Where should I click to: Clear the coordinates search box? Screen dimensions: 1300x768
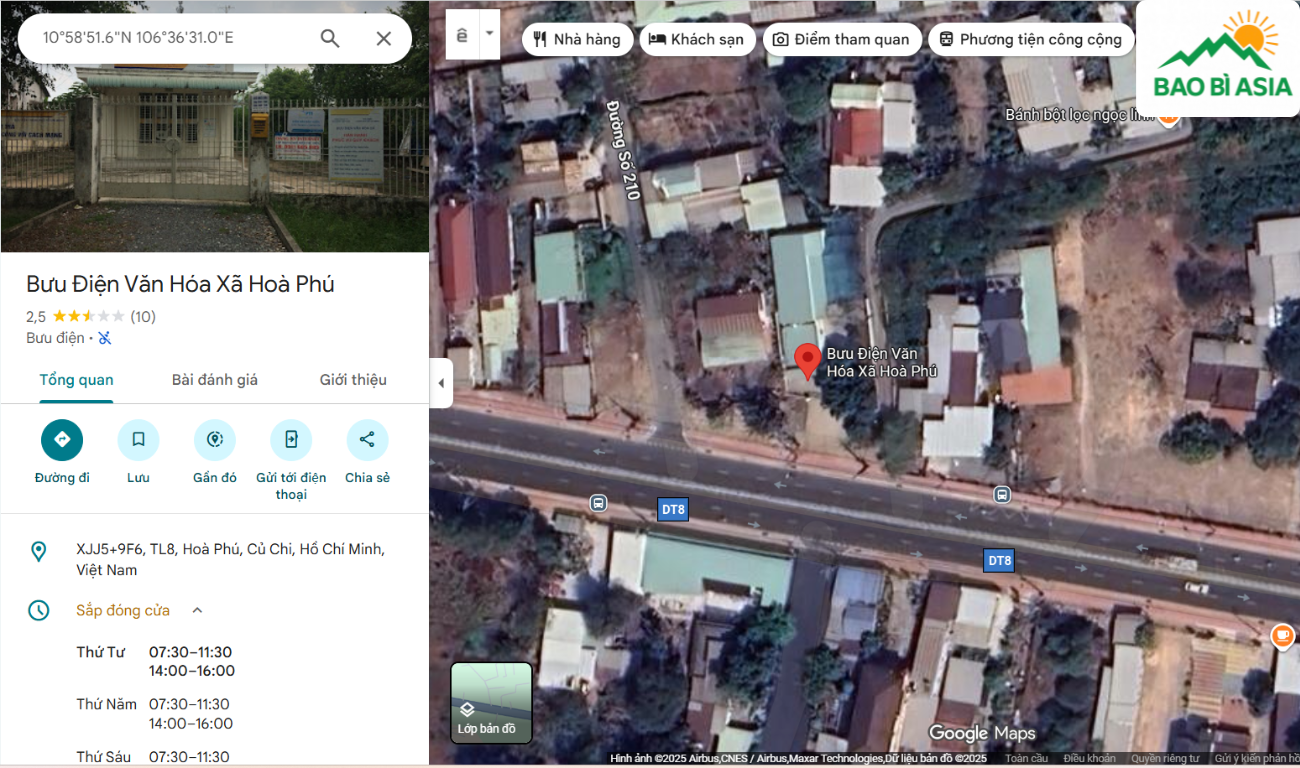point(384,38)
